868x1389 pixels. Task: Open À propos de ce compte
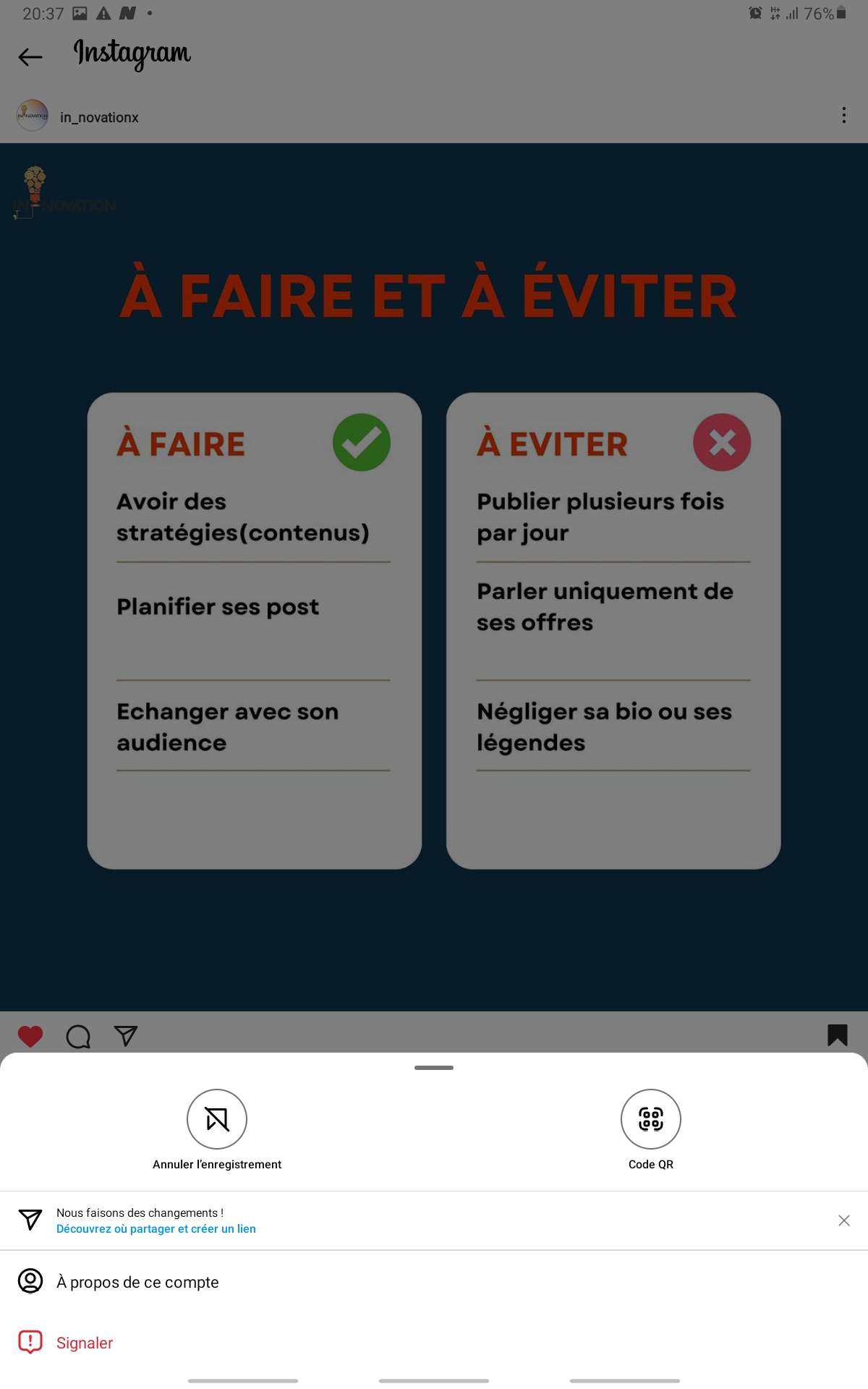point(434,1281)
